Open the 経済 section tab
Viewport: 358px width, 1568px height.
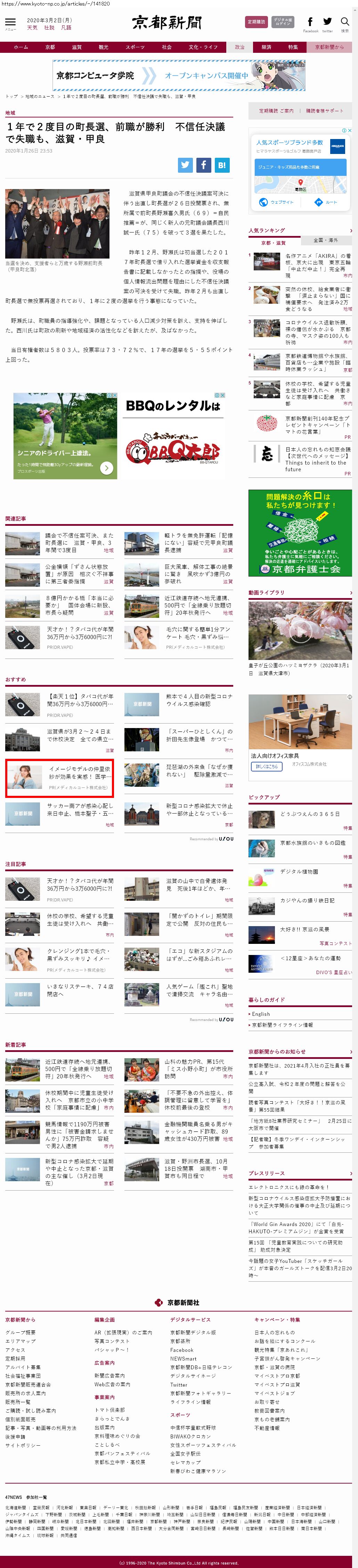point(266,47)
